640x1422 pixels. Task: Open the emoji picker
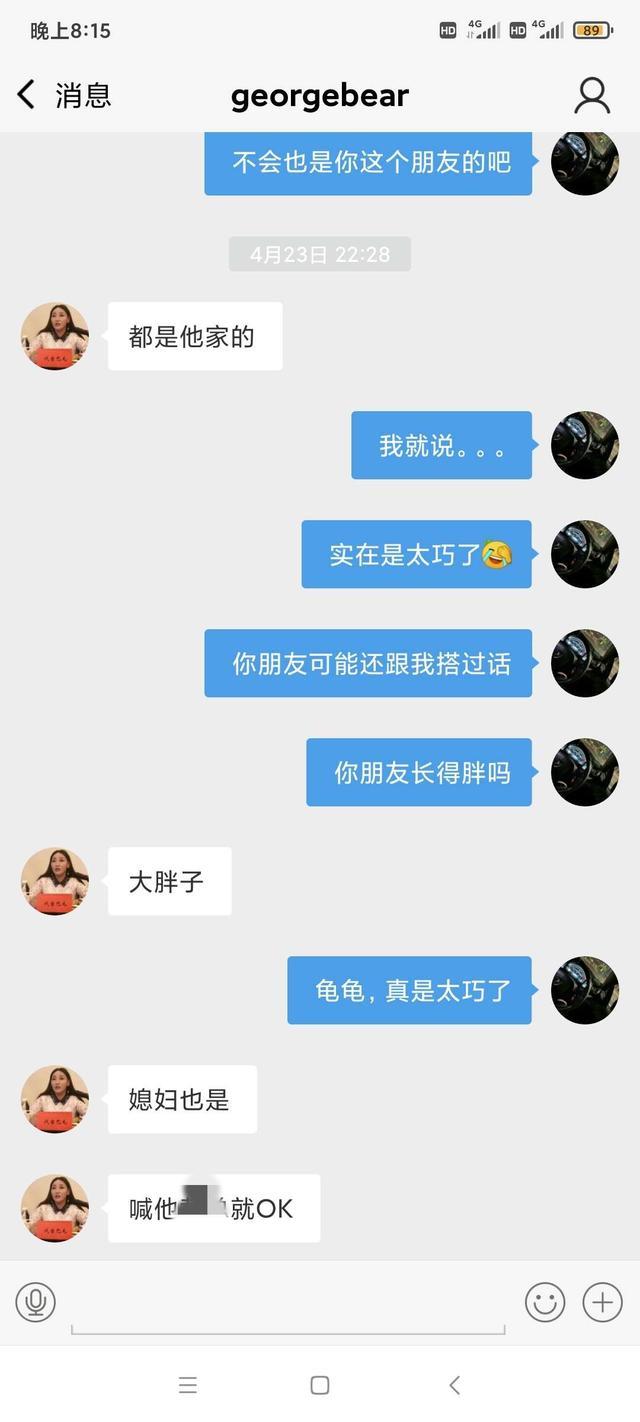point(545,1302)
